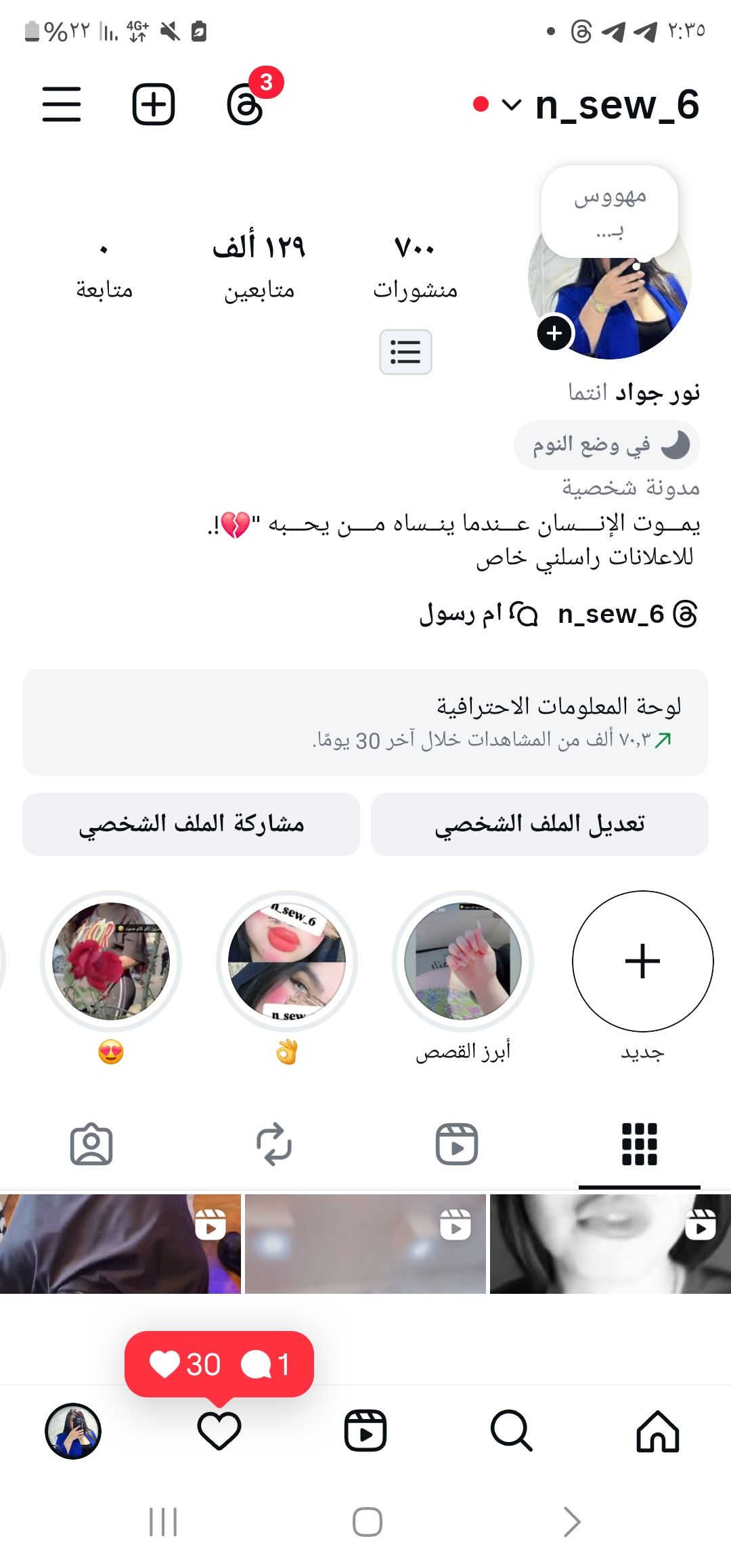Add to story via profile picture plus
731x1568 pixels.
pyautogui.click(x=554, y=333)
